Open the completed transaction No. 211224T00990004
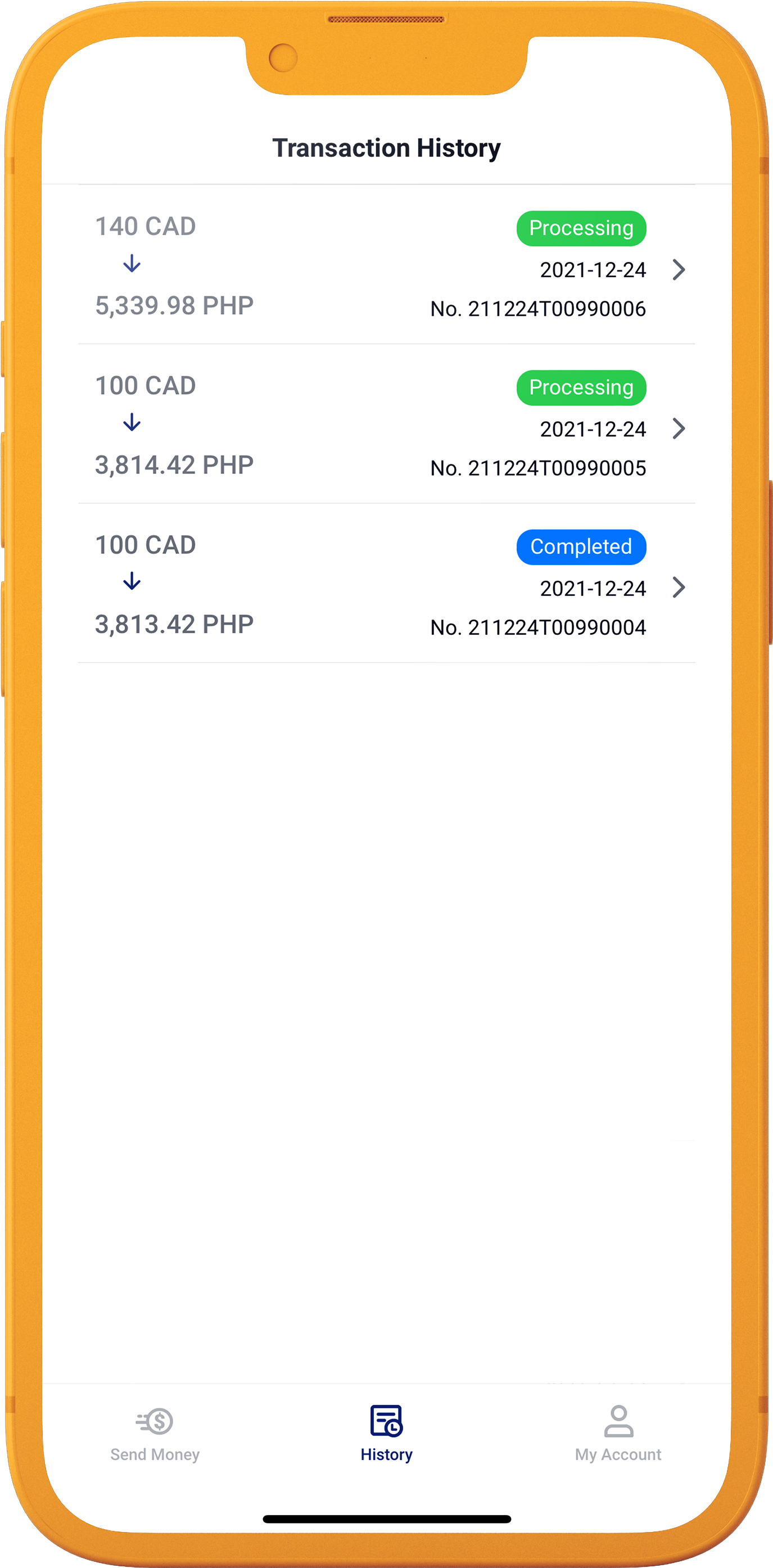 point(387,584)
